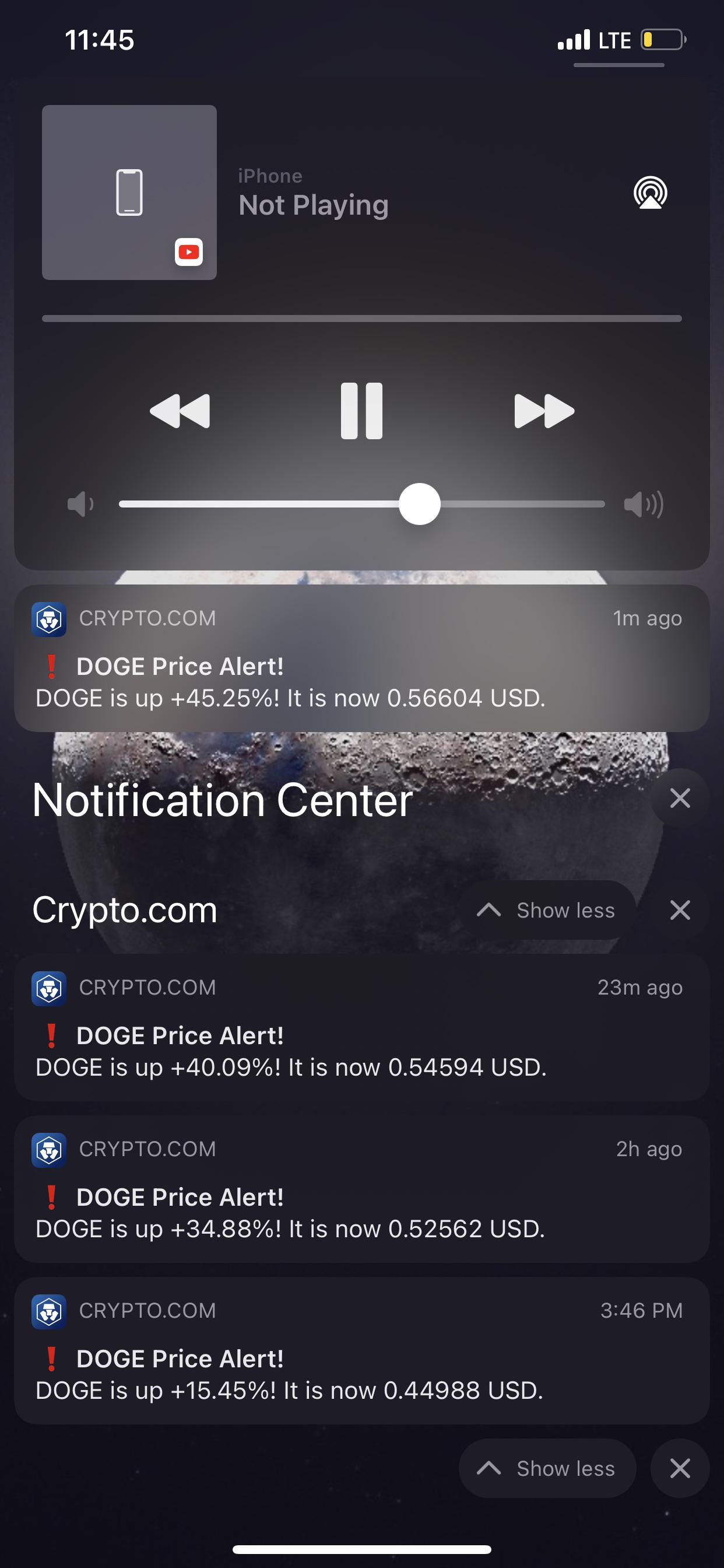This screenshot has width=724, height=1568.
Task: Skip forward with the fast-forward control
Action: (x=543, y=410)
